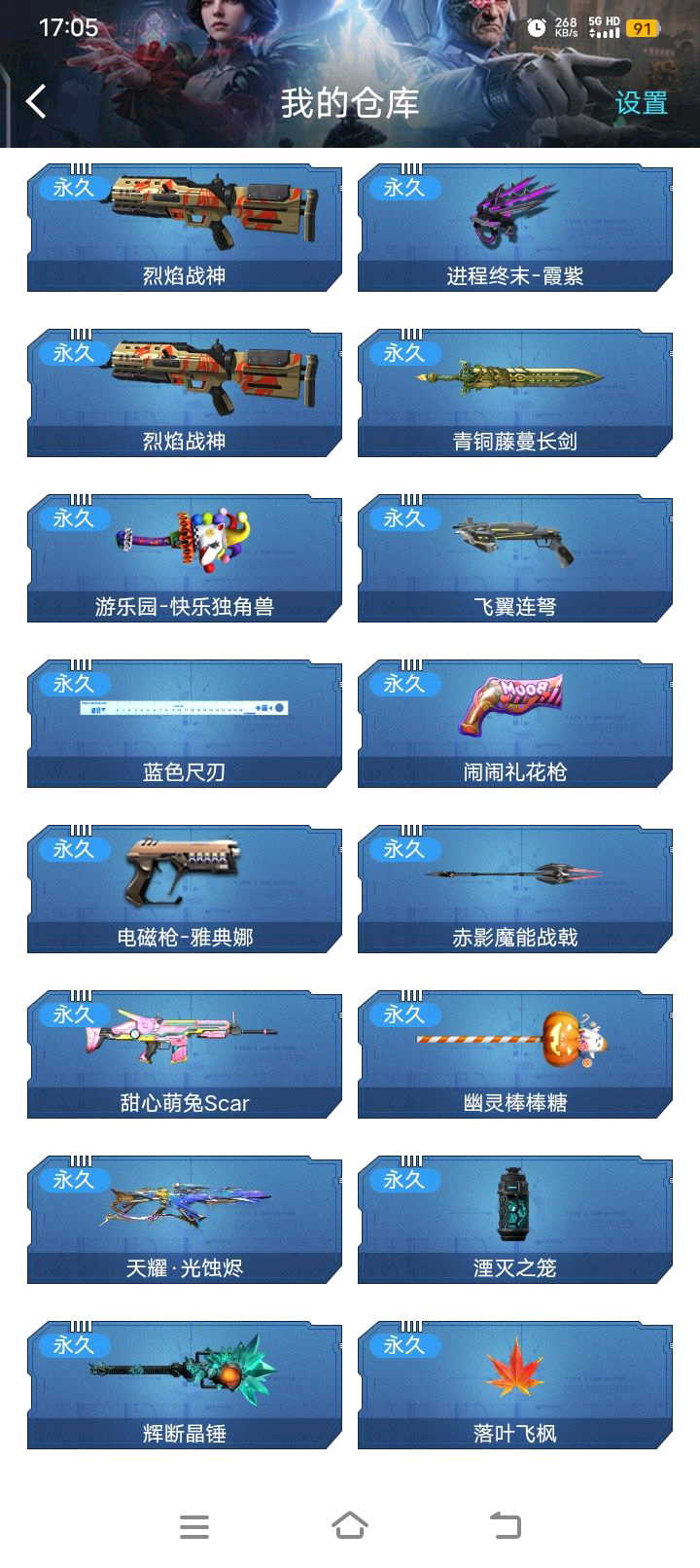
Task: Go back using the header arrow
Action: click(36, 101)
